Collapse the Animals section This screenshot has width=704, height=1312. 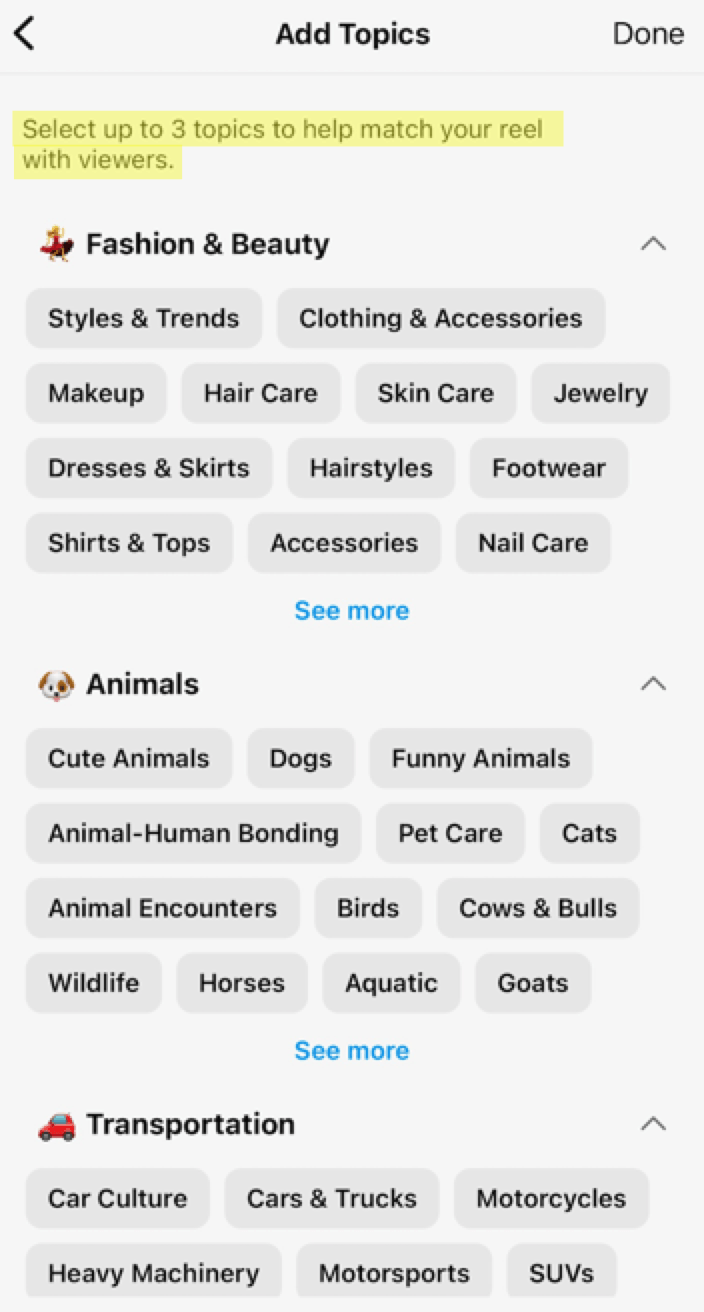[652, 684]
